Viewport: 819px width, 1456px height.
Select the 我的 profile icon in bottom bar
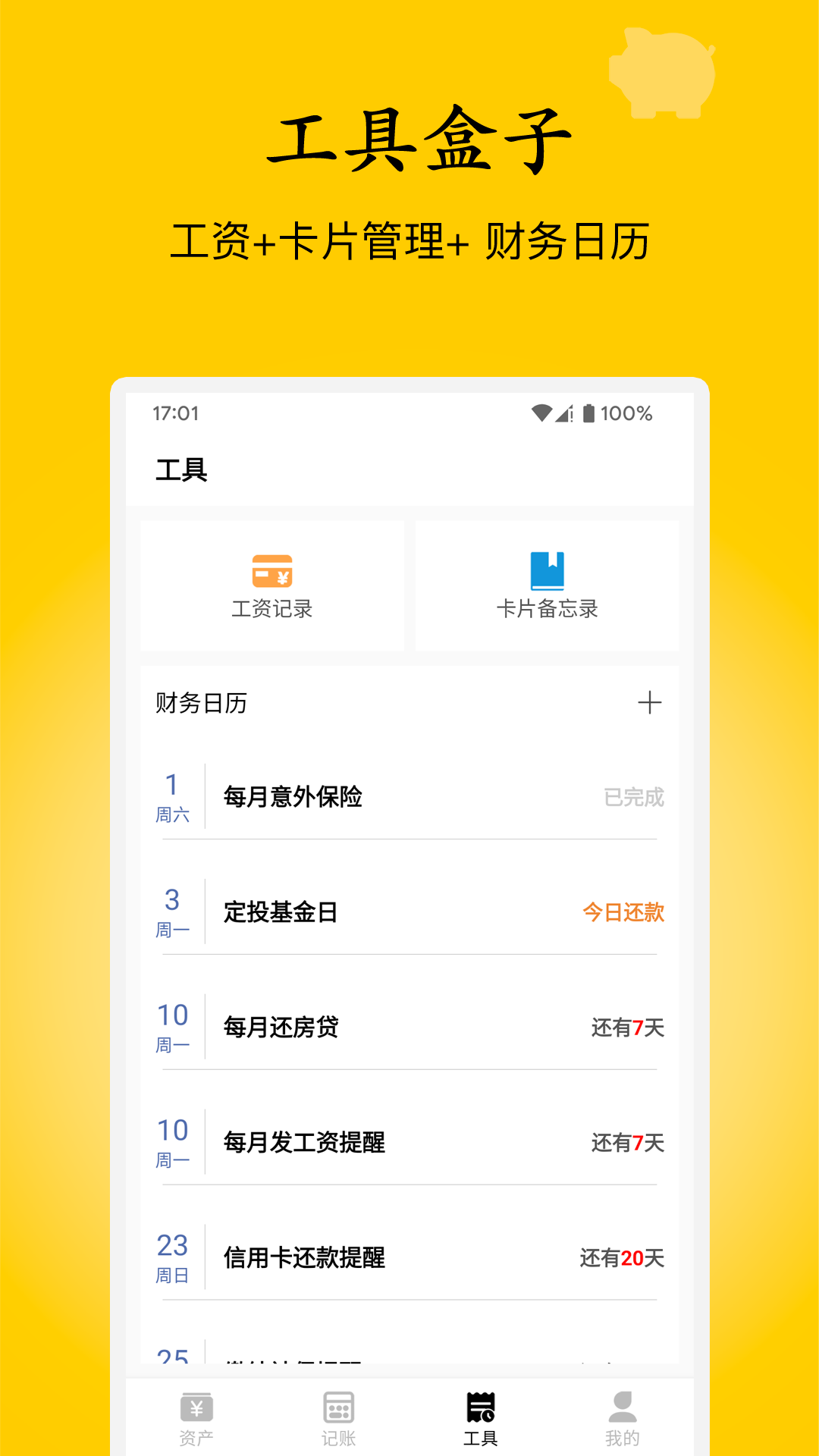click(x=623, y=1407)
